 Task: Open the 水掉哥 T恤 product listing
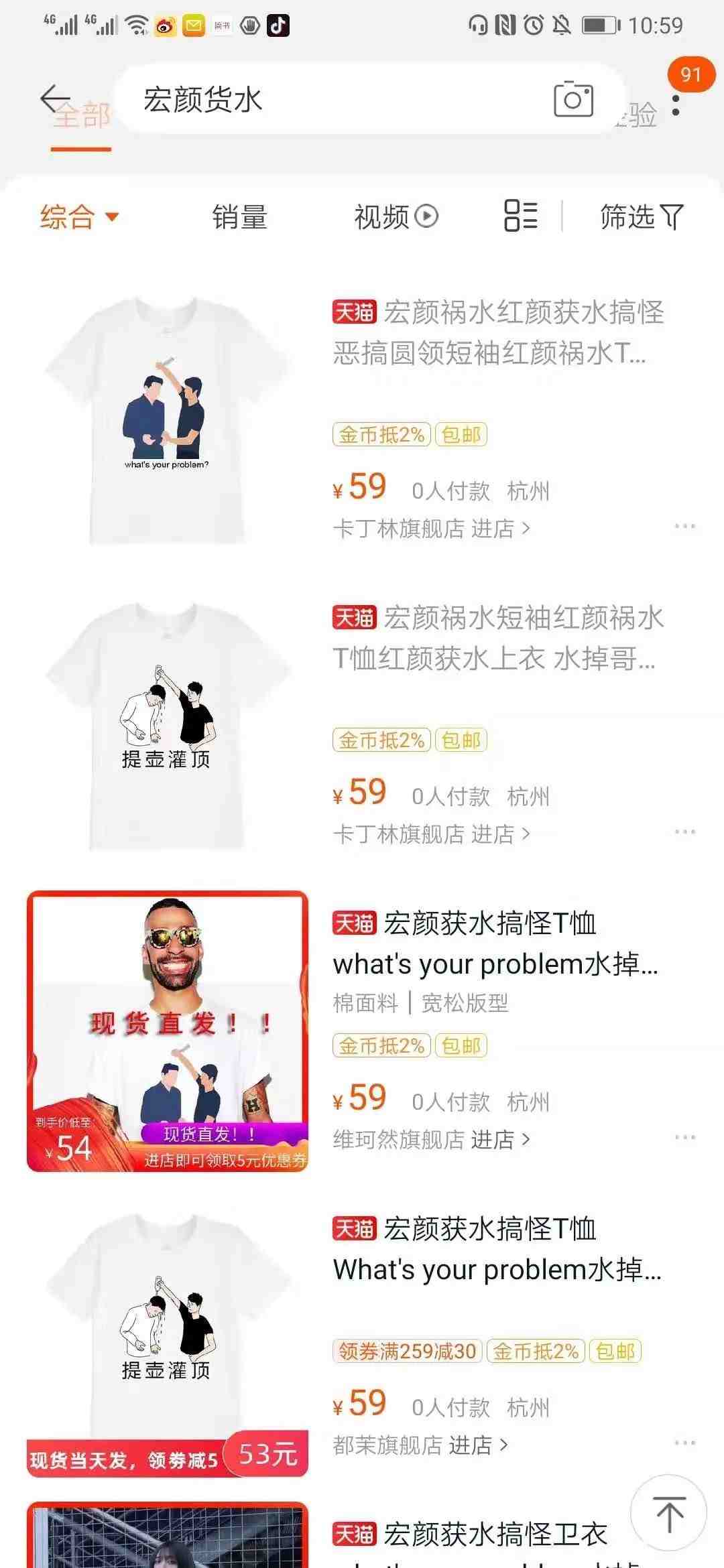click(497, 638)
